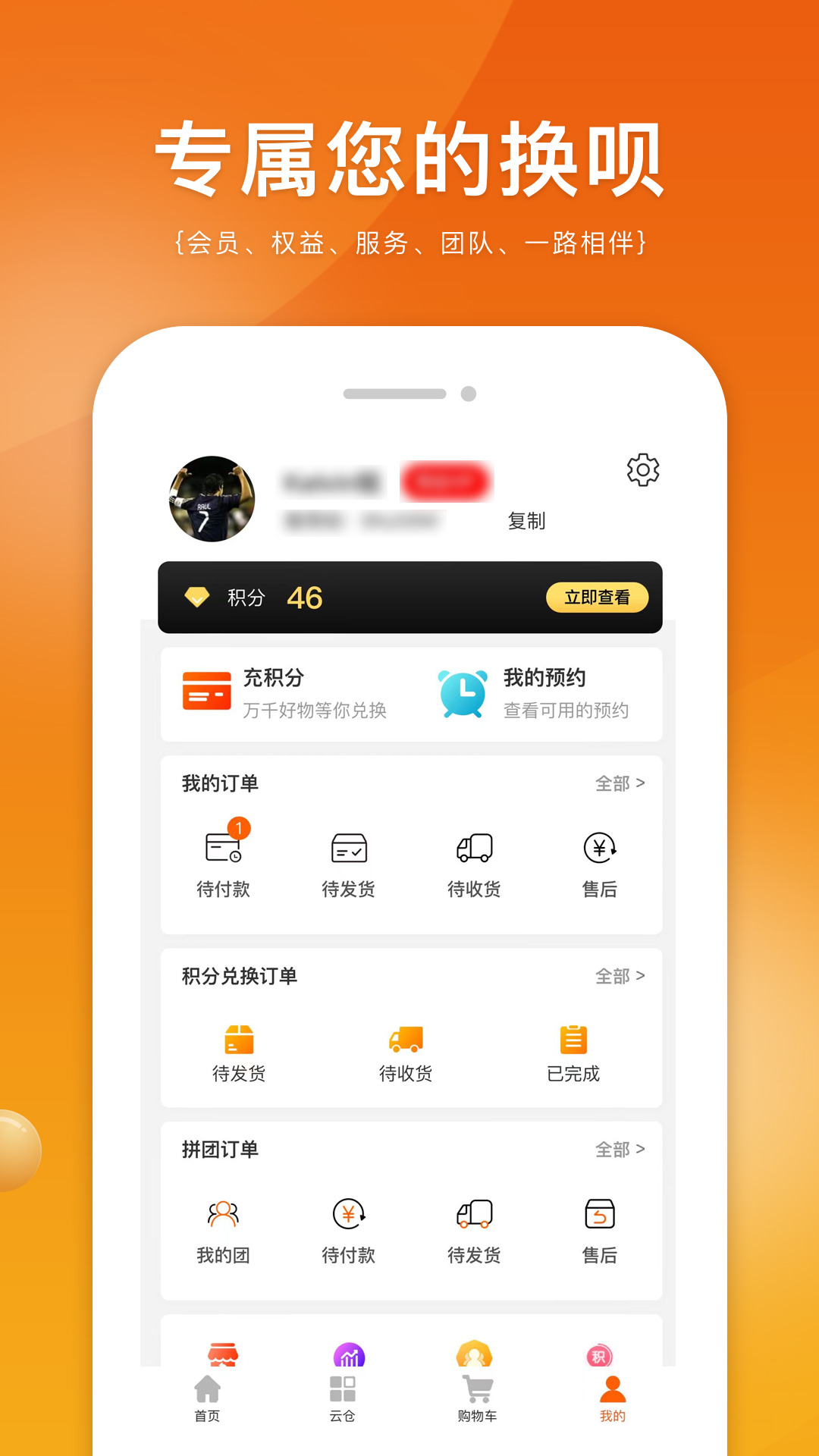The height and width of the screenshot is (1456, 819).
Task: Open 我的预约 alarm clock icon
Action: click(x=463, y=692)
